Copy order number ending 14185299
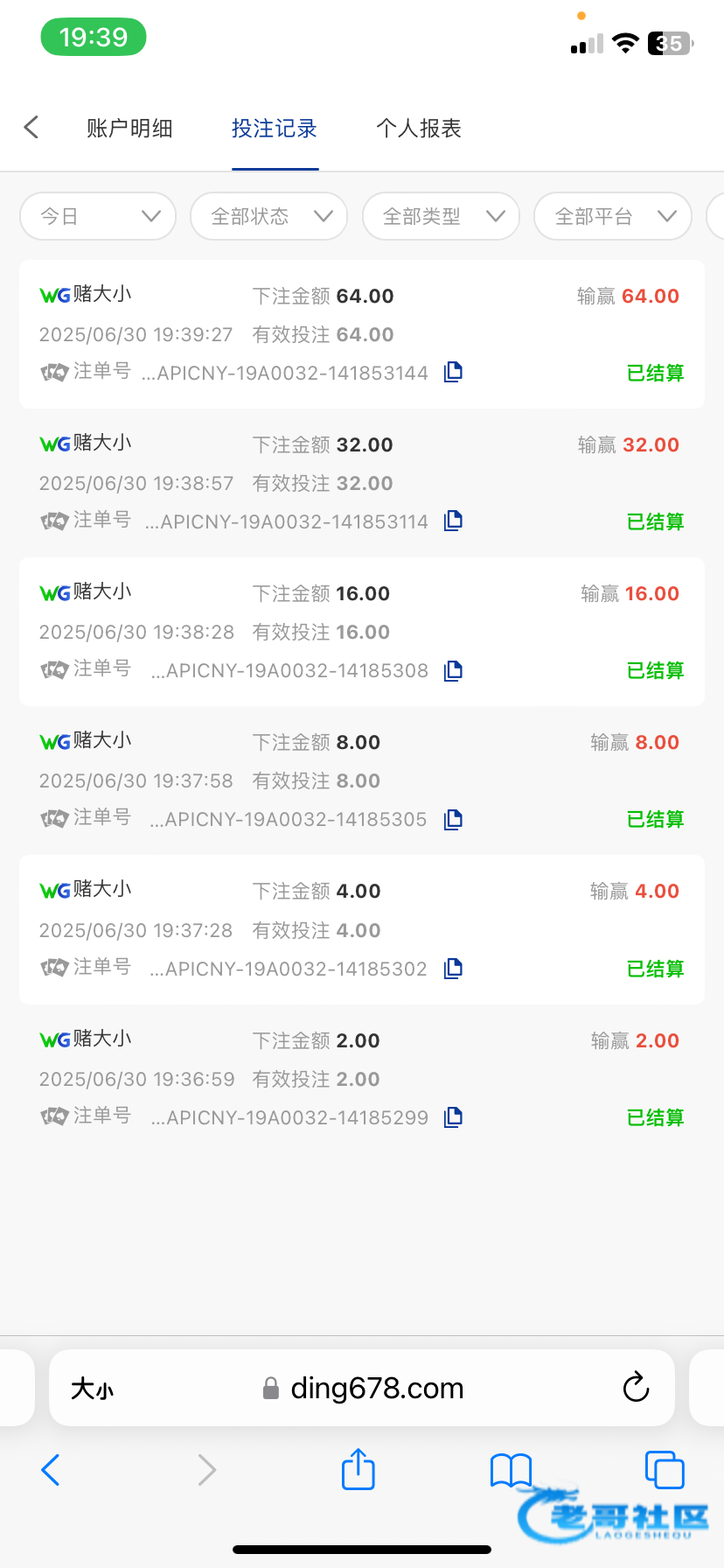 point(453,1117)
